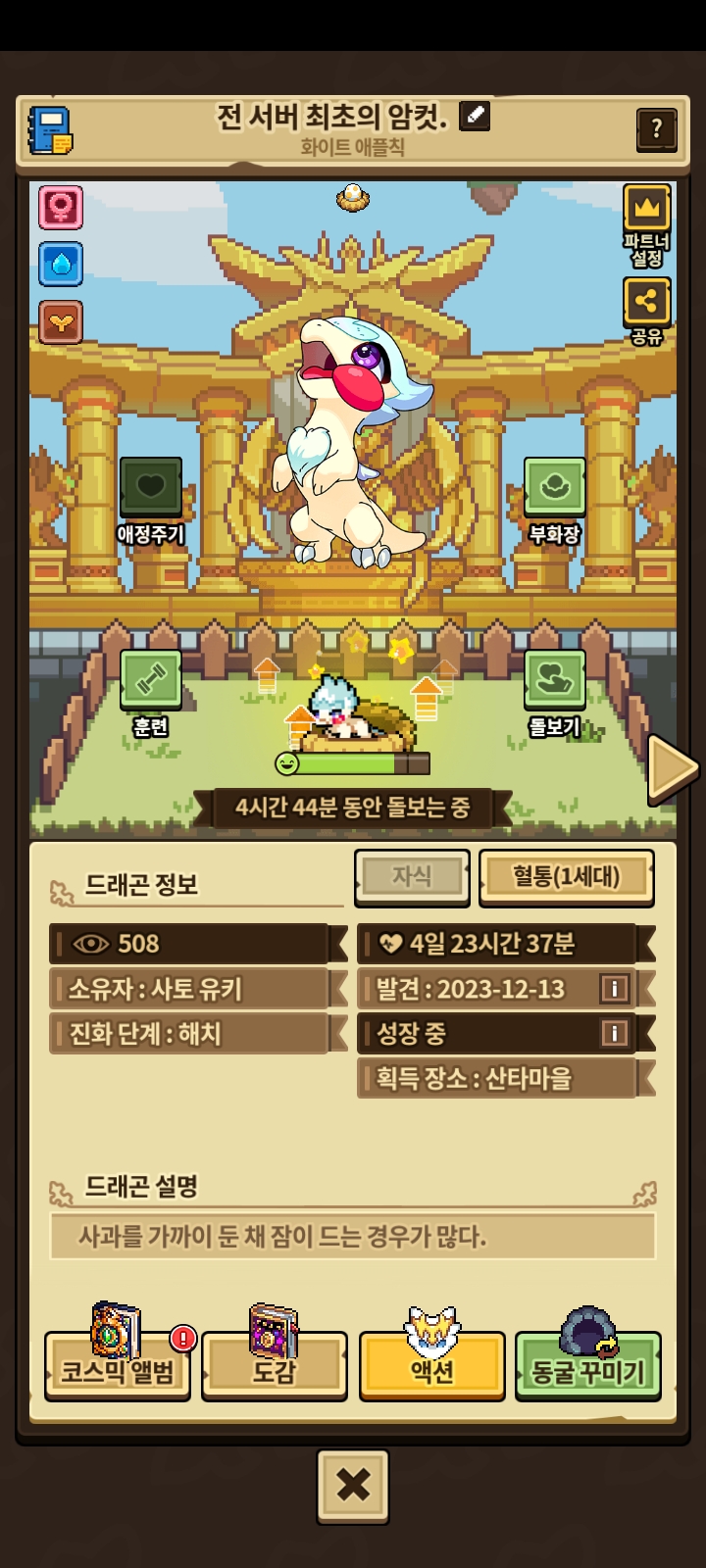
Task: Tap the 애정주기 heart button
Action: tap(151, 487)
